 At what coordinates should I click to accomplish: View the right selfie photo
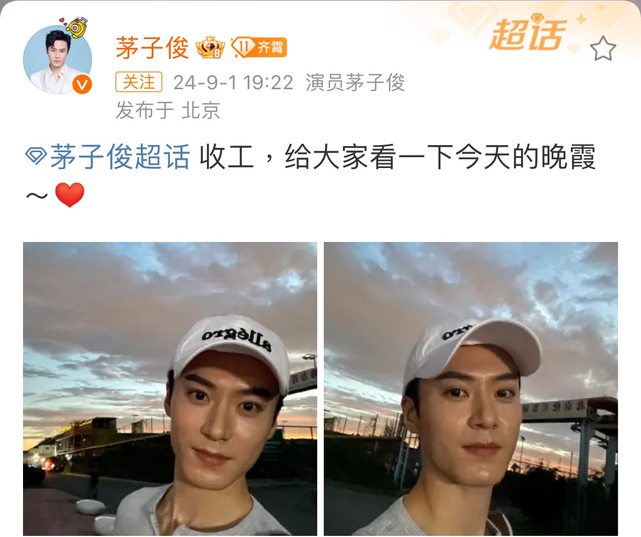coord(470,388)
